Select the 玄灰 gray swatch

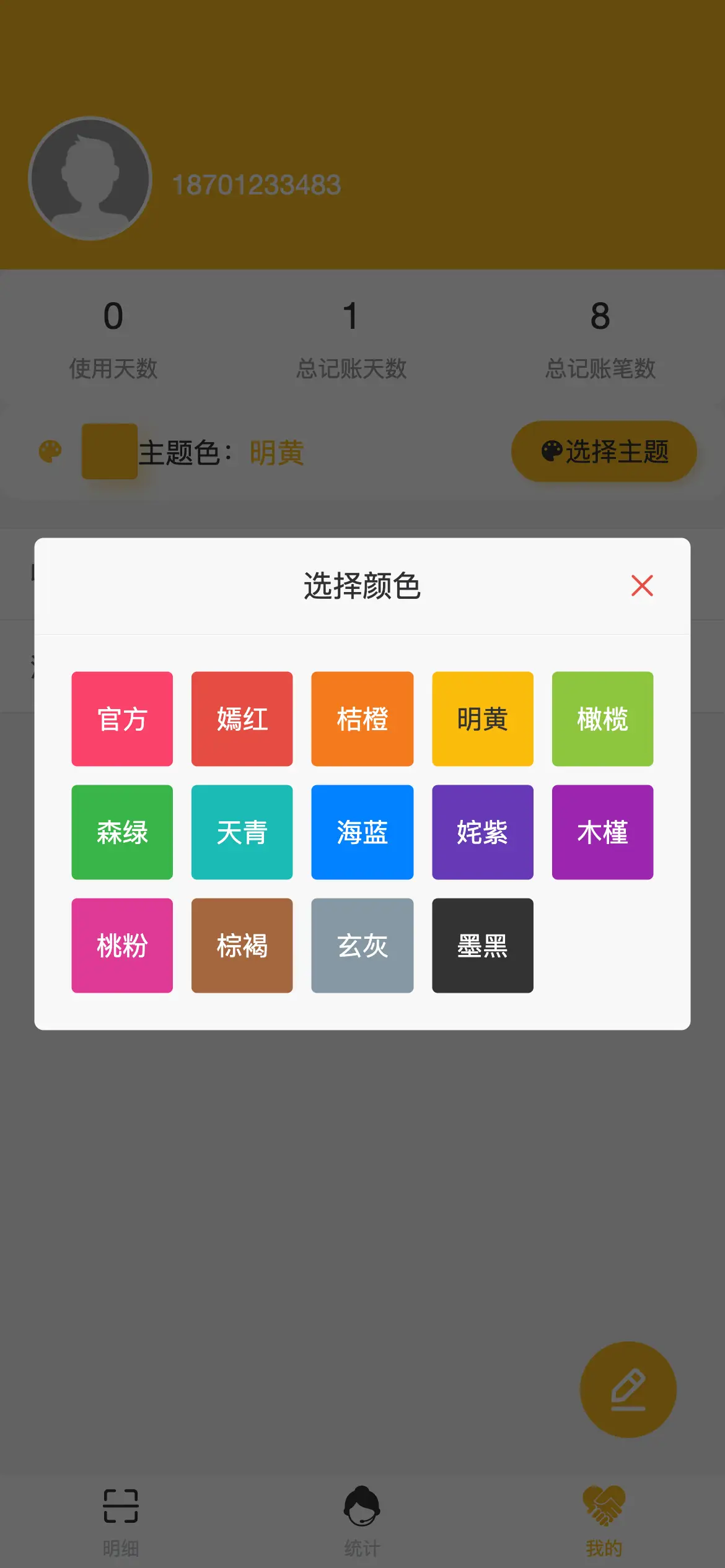tap(362, 946)
